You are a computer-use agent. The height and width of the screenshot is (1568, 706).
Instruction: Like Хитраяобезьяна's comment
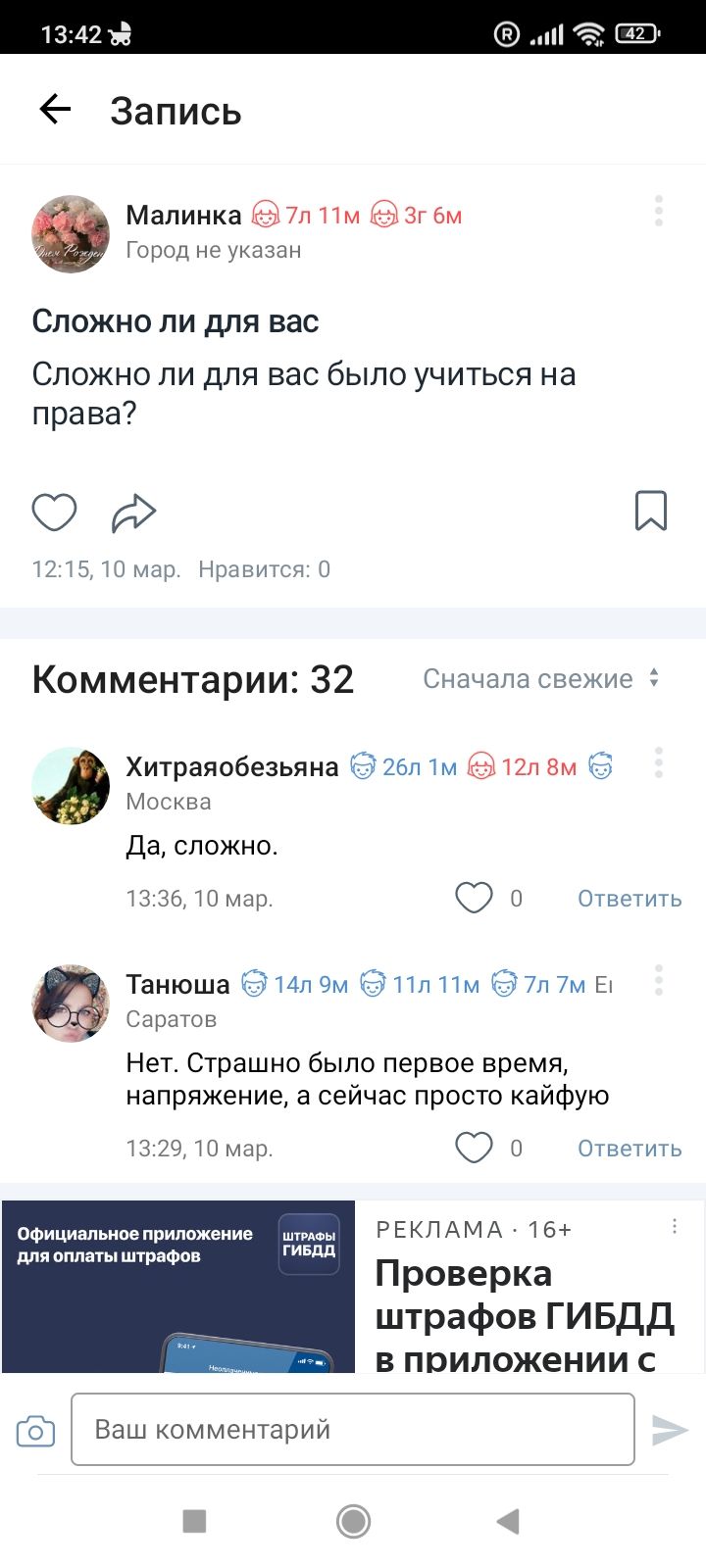click(x=475, y=898)
